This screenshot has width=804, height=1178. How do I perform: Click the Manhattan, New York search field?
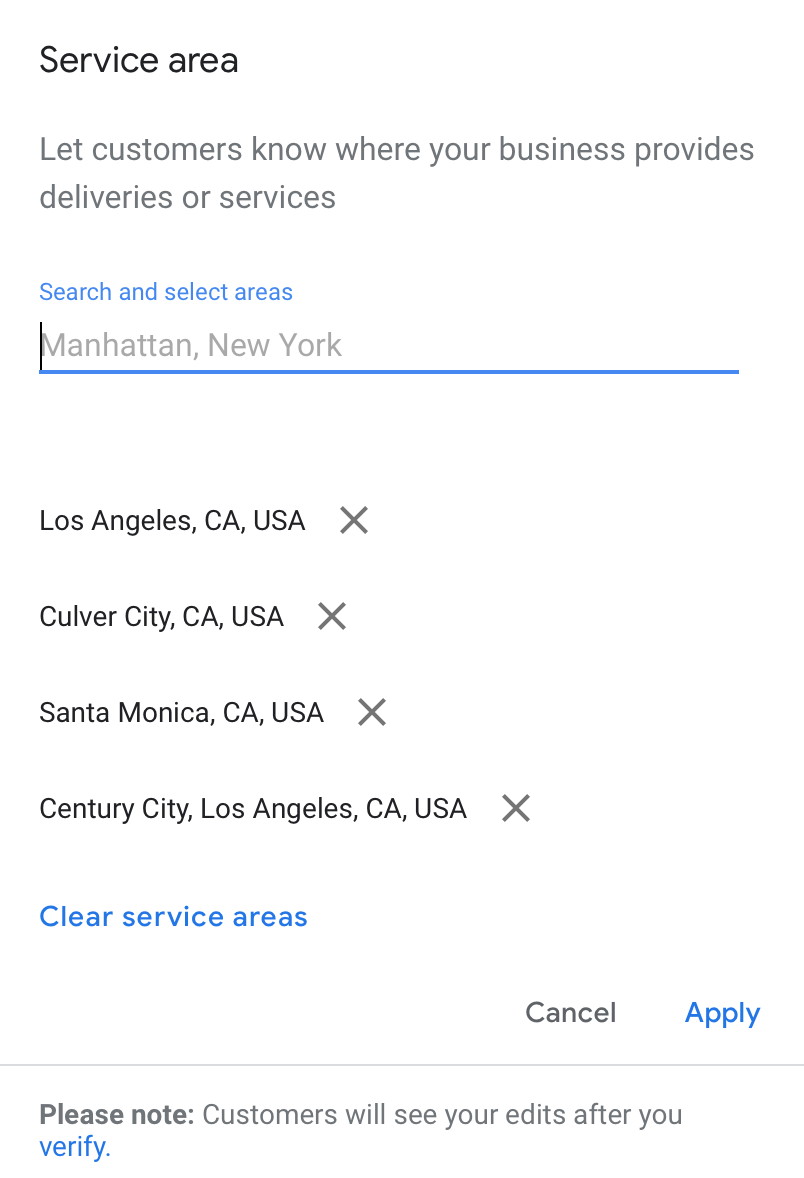pos(388,345)
